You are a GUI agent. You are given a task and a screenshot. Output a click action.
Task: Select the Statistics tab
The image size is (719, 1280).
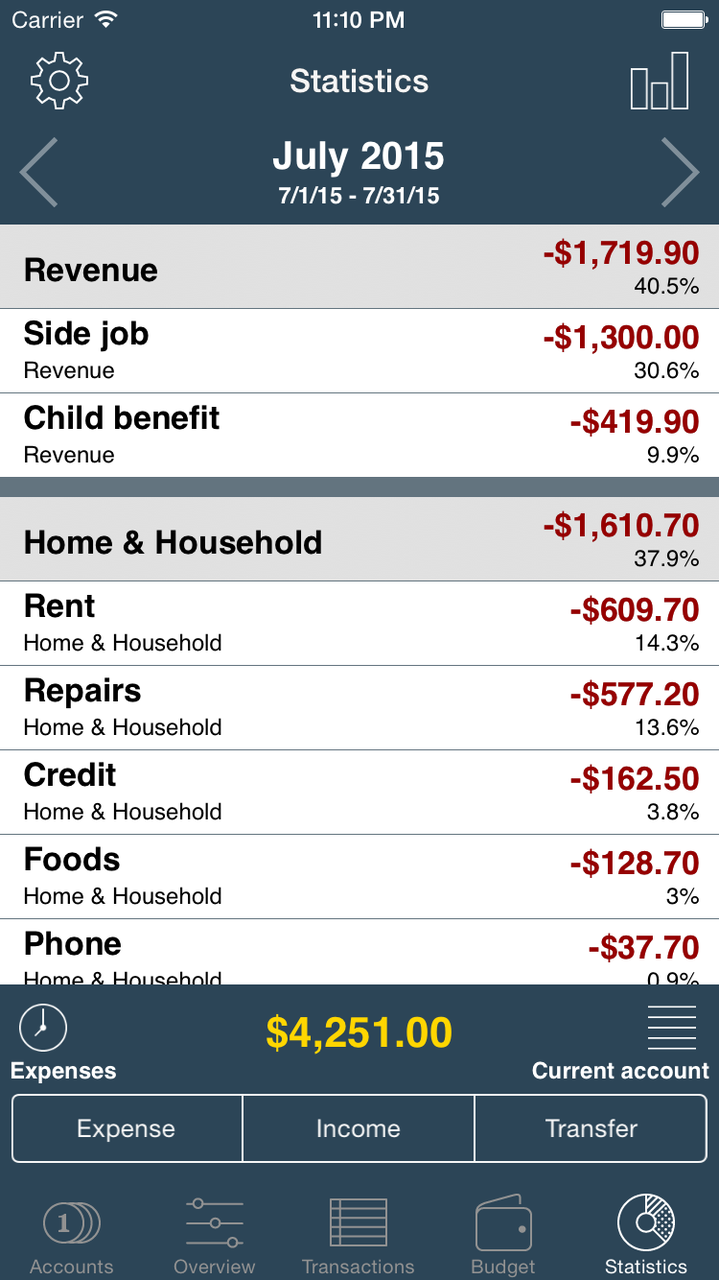click(x=646, y=1236)
